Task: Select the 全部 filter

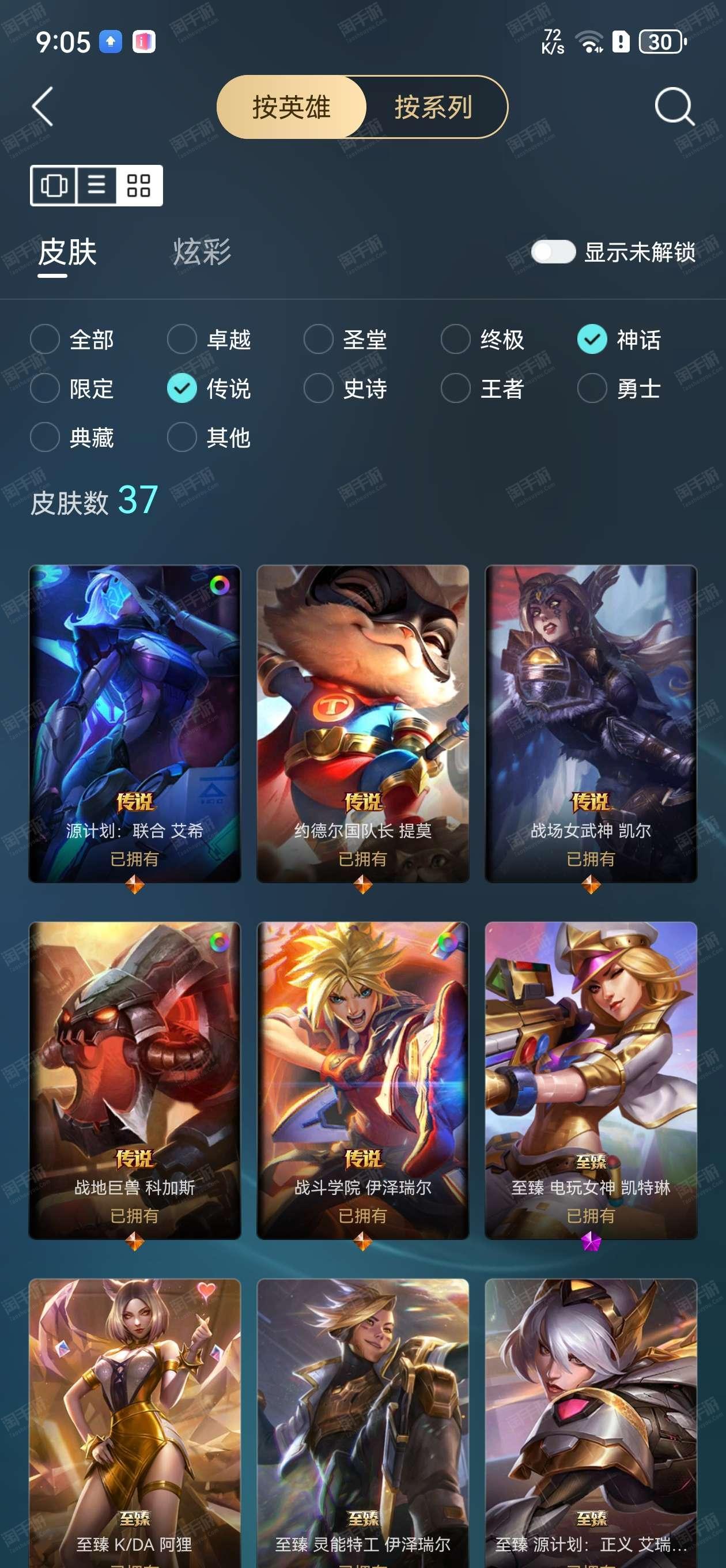Action: [72, 339]
